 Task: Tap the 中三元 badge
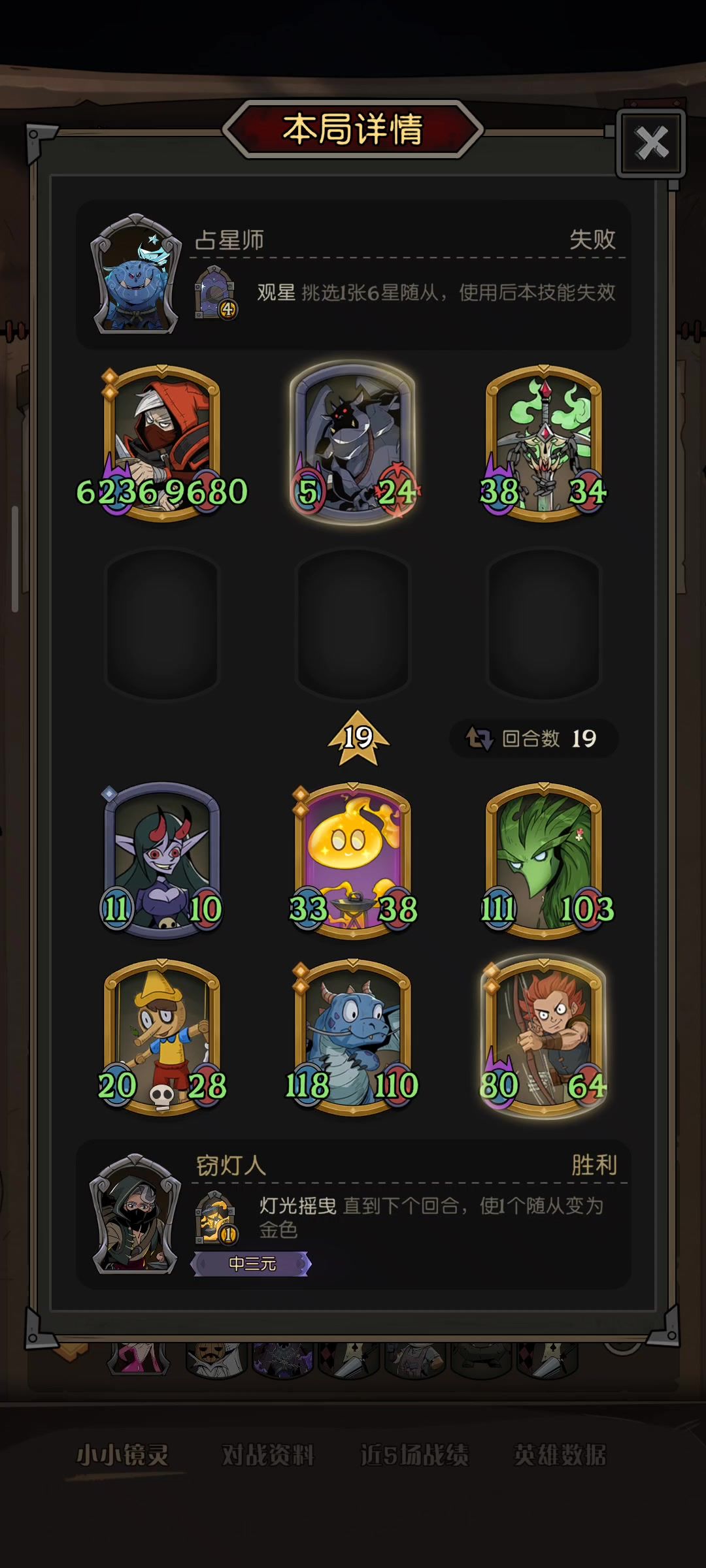click(252, 1264)
